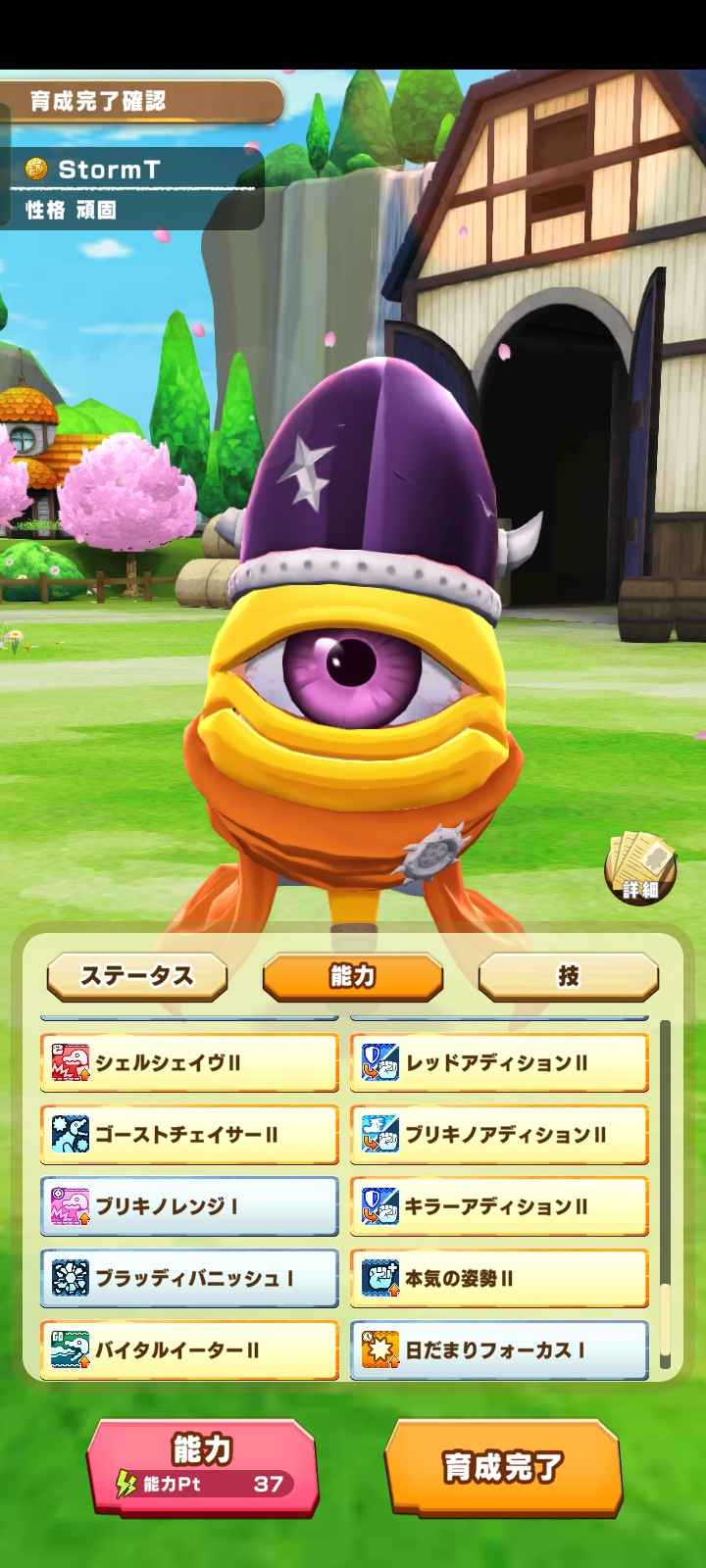Open the ブラッディバニッシュI ability
This screenshot has height=1568, width=706.
point(189,1278)
